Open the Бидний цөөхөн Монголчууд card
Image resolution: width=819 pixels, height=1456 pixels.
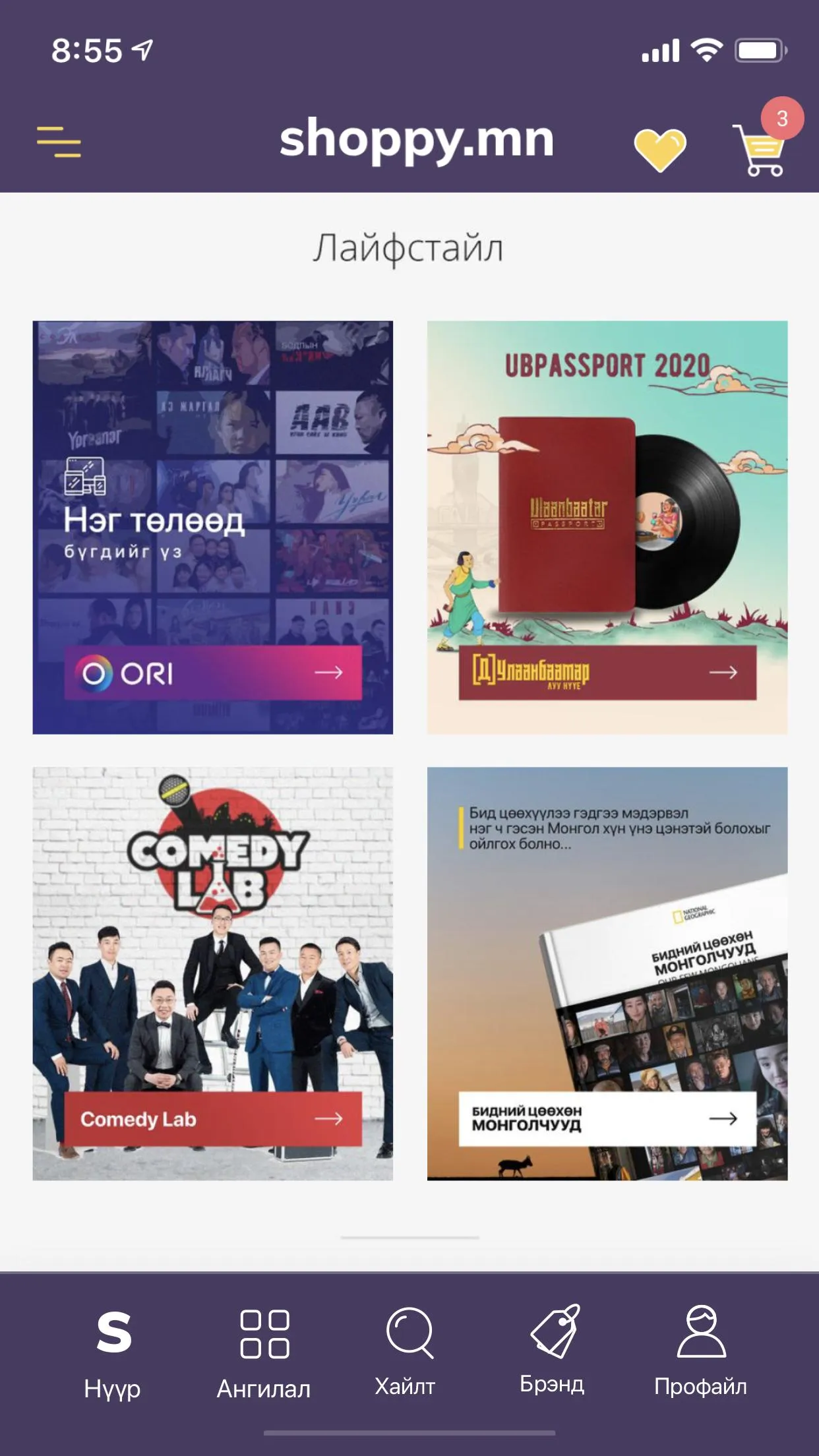coord(607,973)
